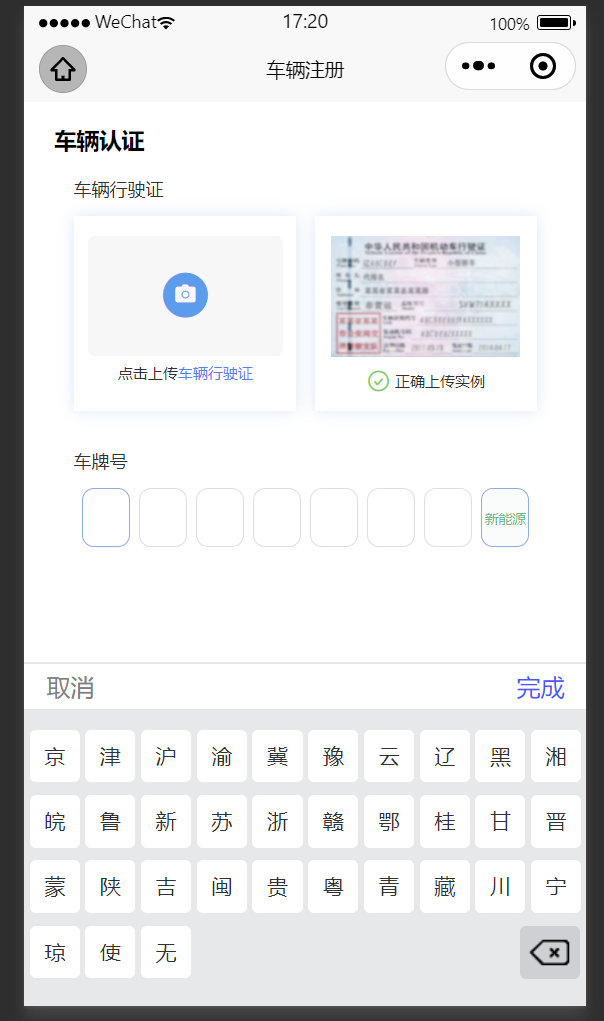The image size is (604, 1021).
Task: Choose the 京 province key
Action: click(55, 756)
